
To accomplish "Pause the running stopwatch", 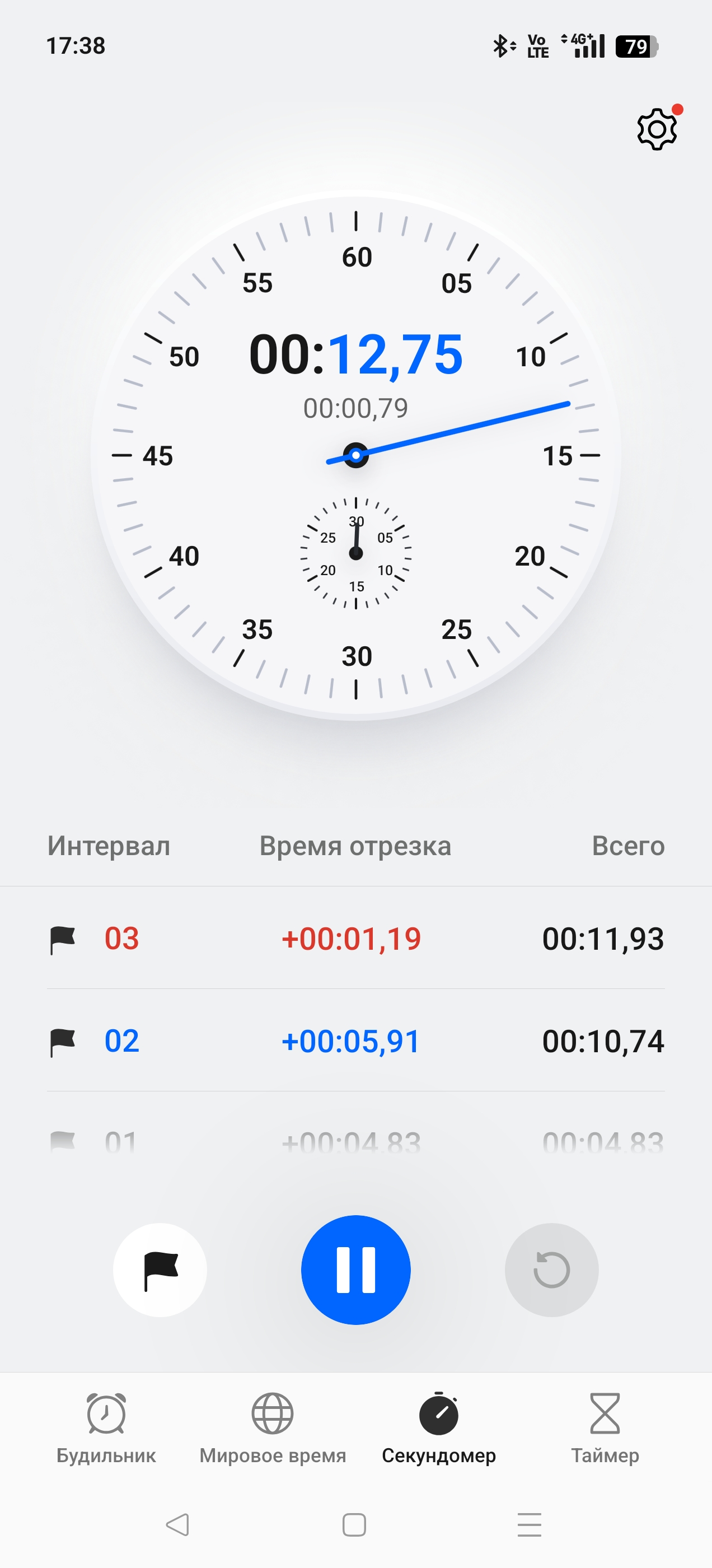I will tap(356, 1270).
